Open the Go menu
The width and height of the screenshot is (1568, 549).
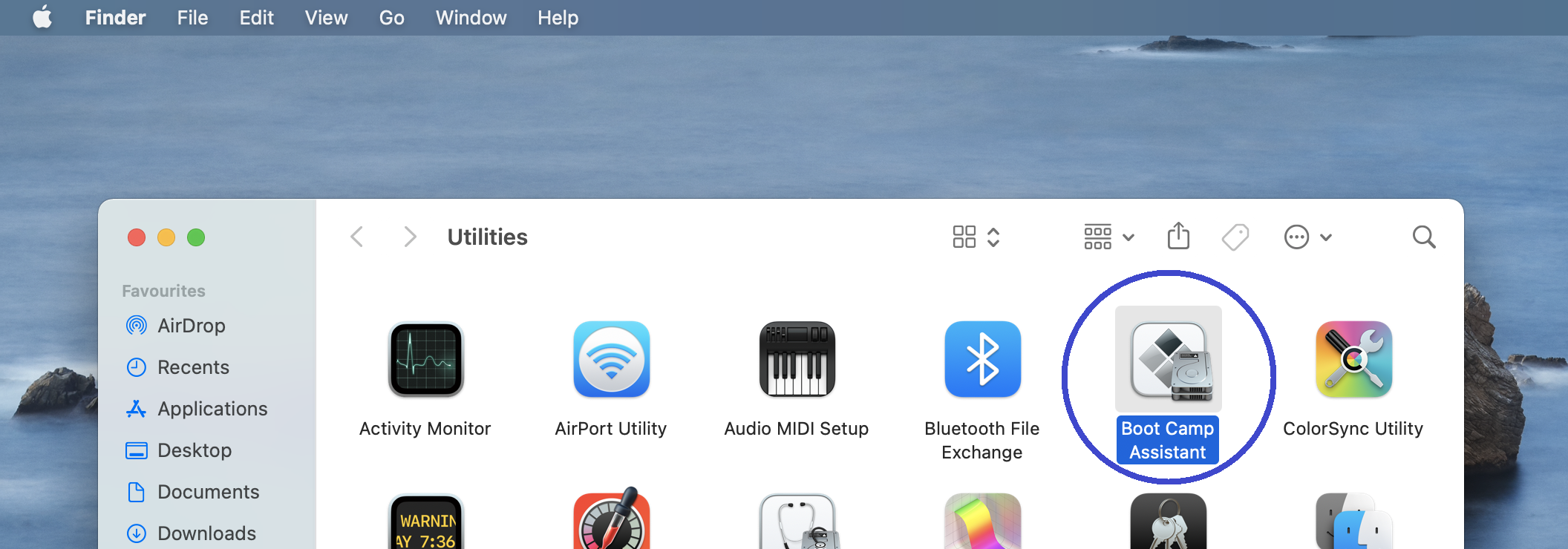tap(391, 17)
